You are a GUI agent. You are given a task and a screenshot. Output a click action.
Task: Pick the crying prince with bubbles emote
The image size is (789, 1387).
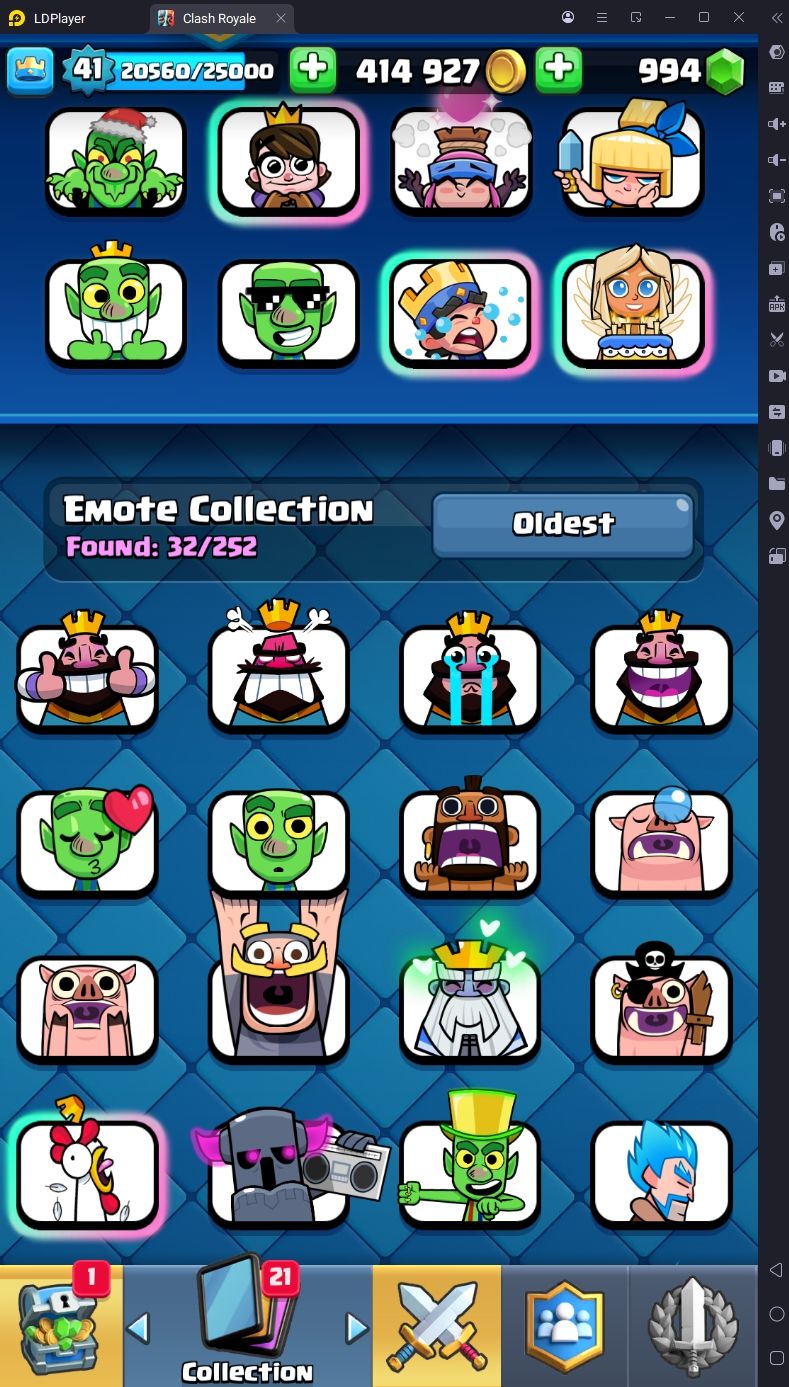(460, 313)
